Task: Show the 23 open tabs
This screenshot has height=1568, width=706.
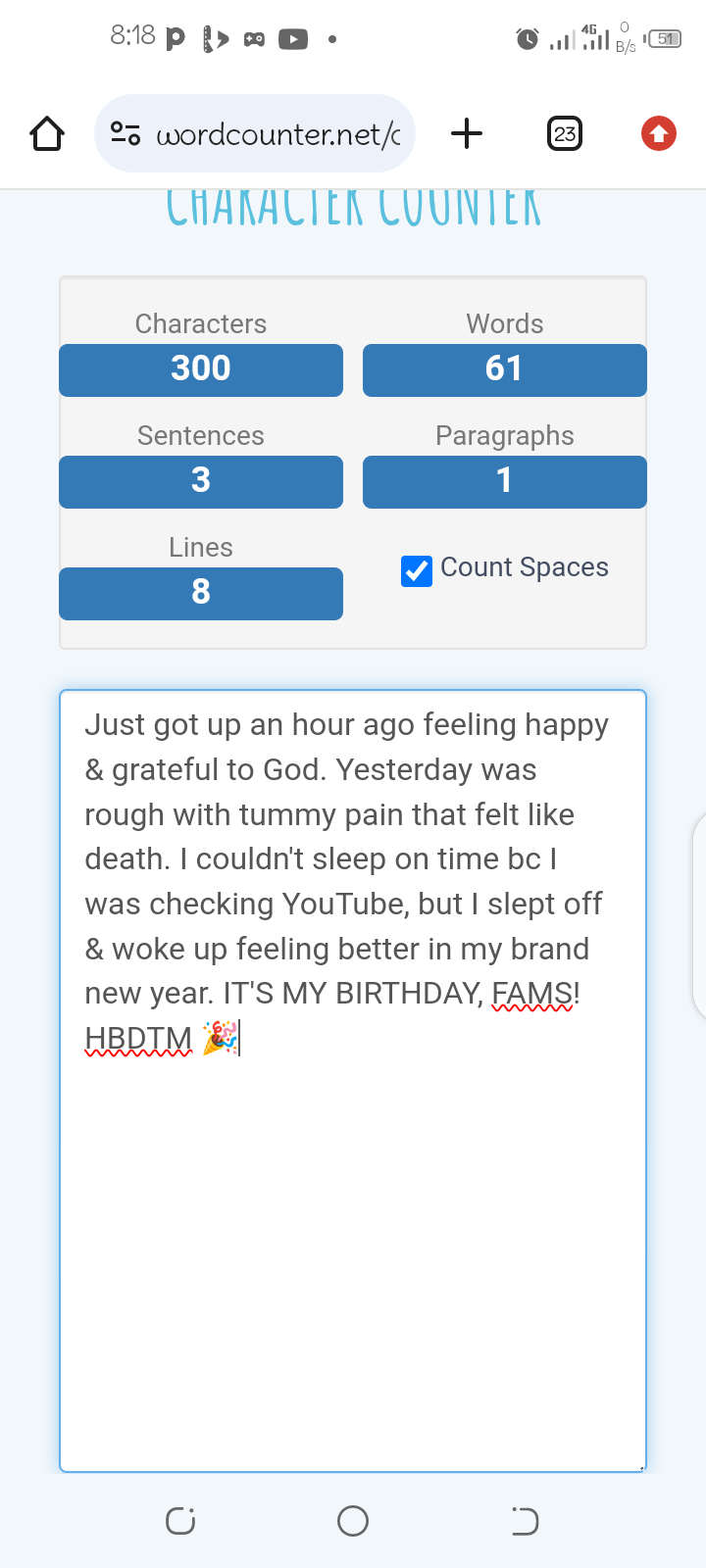Action: [564, 133]
